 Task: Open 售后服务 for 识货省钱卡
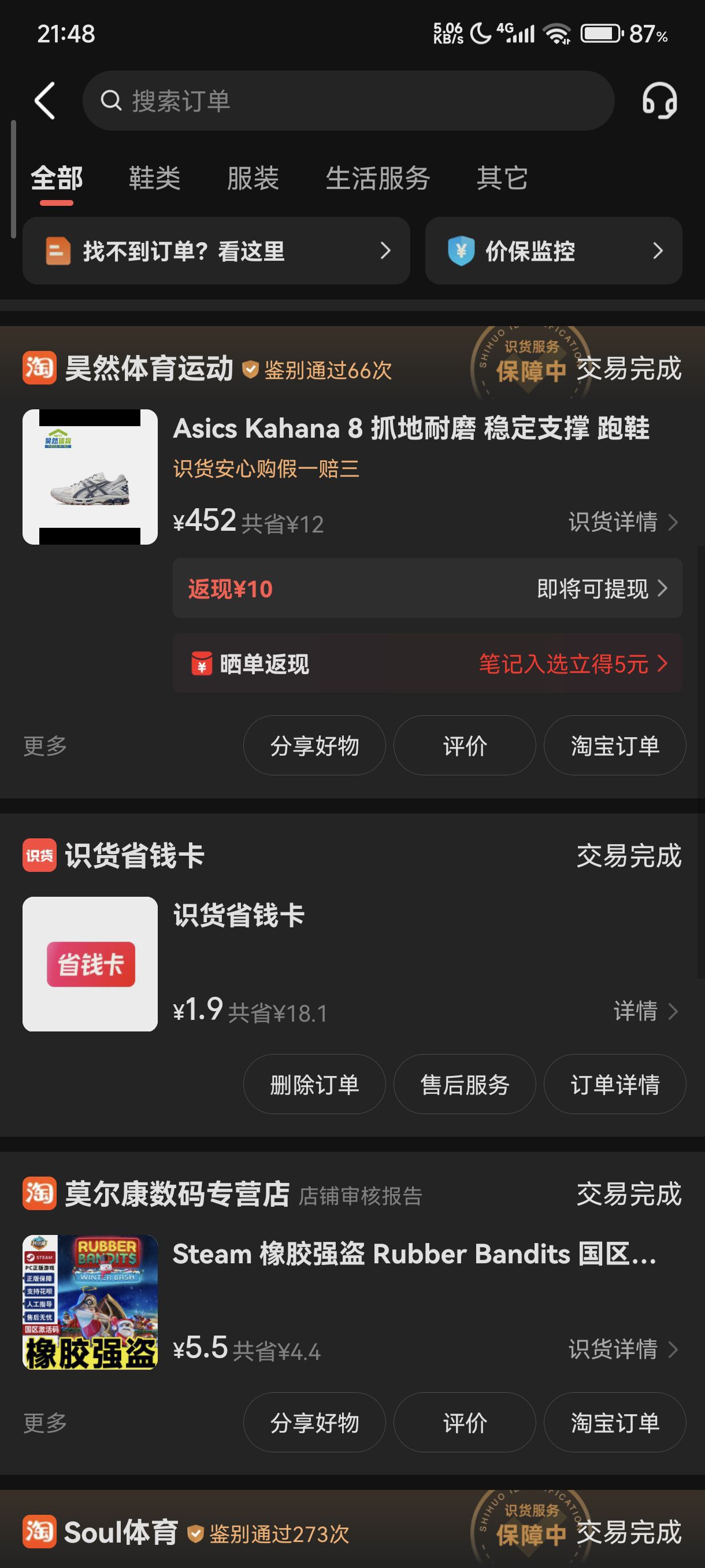tap(464, 1085)
